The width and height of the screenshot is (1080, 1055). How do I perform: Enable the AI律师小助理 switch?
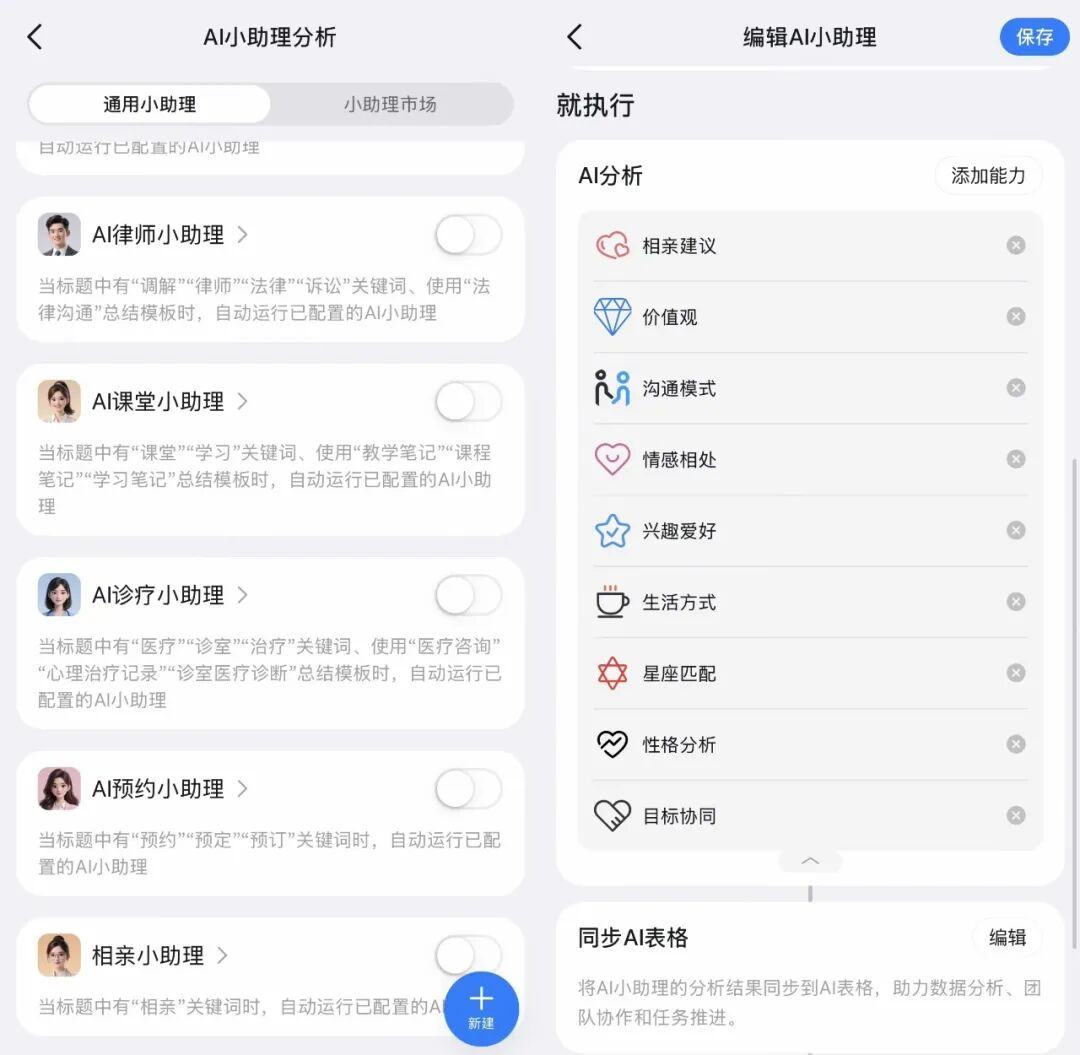(x=468, y=236)
